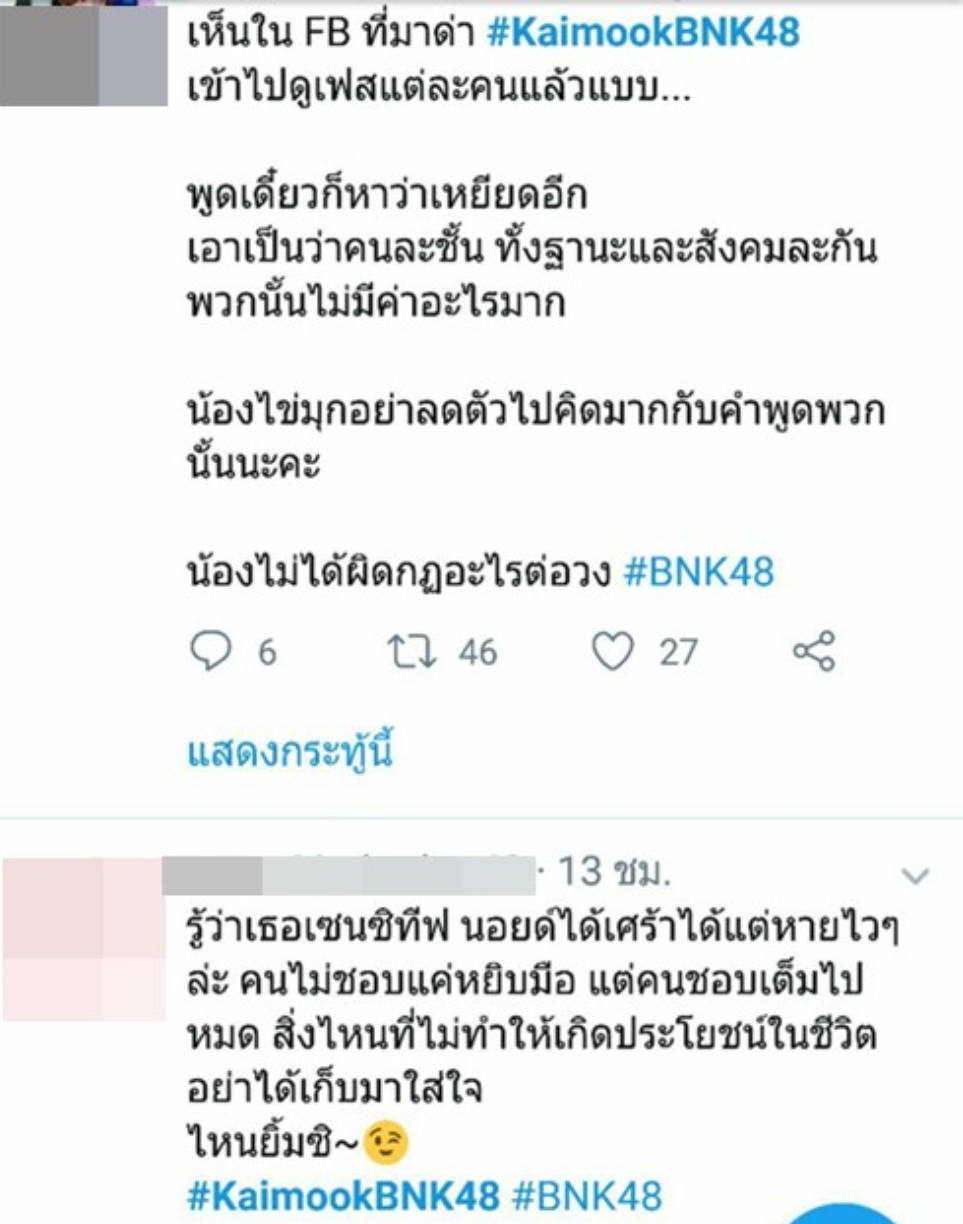Like the tweet with 27 likes
The image size is (963, 1224).
[x=612, y=653]
